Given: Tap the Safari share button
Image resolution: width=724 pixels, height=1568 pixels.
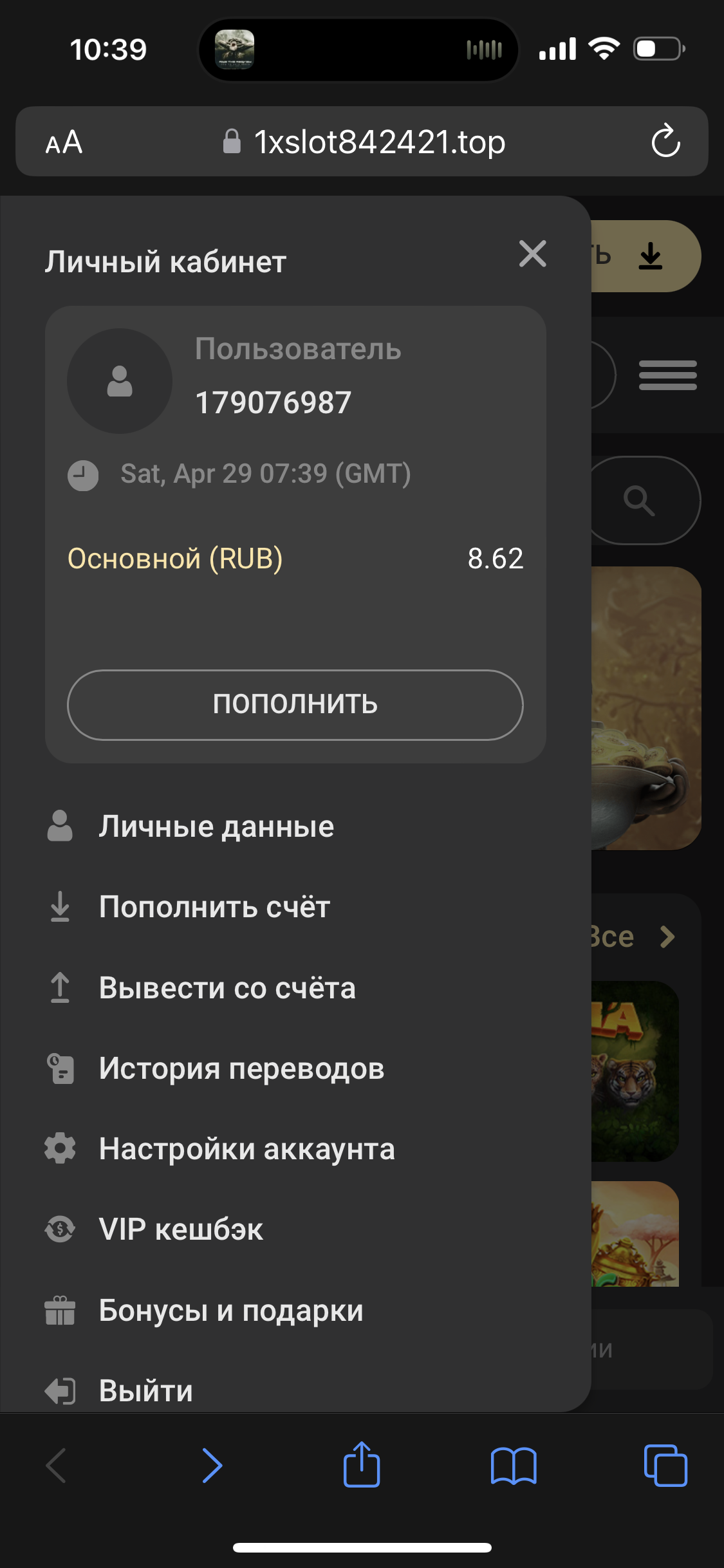Looking at the screenshot, I should point(362,1465).
